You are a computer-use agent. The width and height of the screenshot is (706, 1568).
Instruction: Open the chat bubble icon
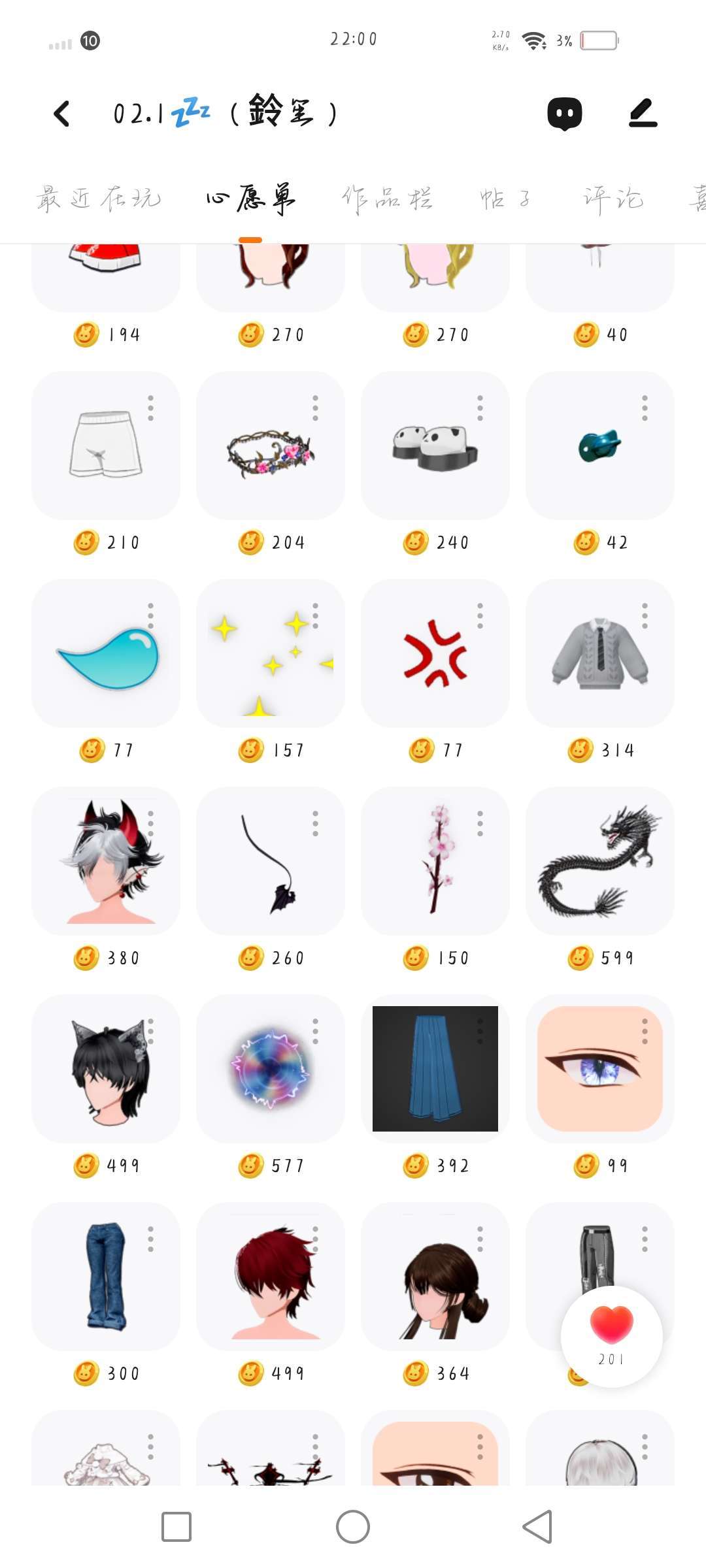[x=565, y=114]
